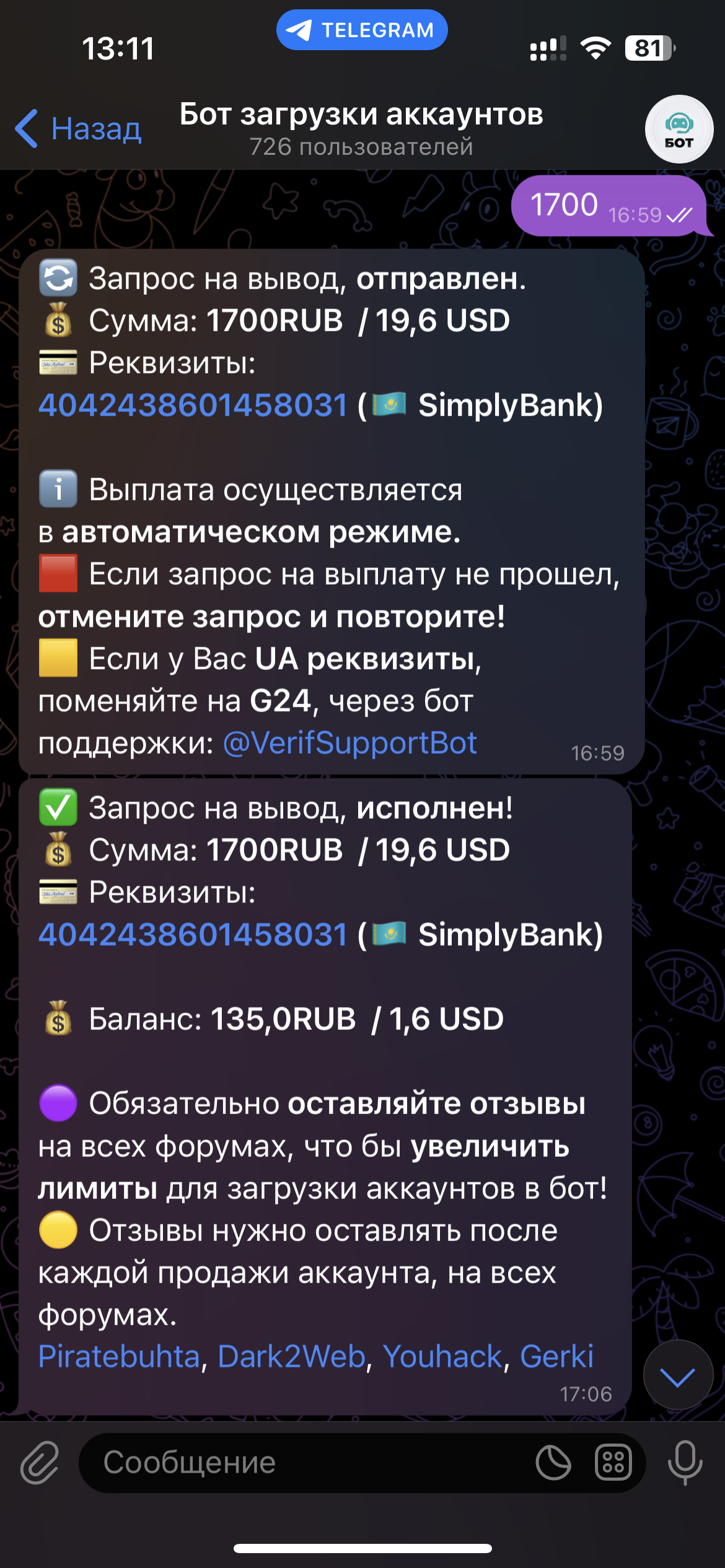Return to Telegram via top pill

[362, 30]
